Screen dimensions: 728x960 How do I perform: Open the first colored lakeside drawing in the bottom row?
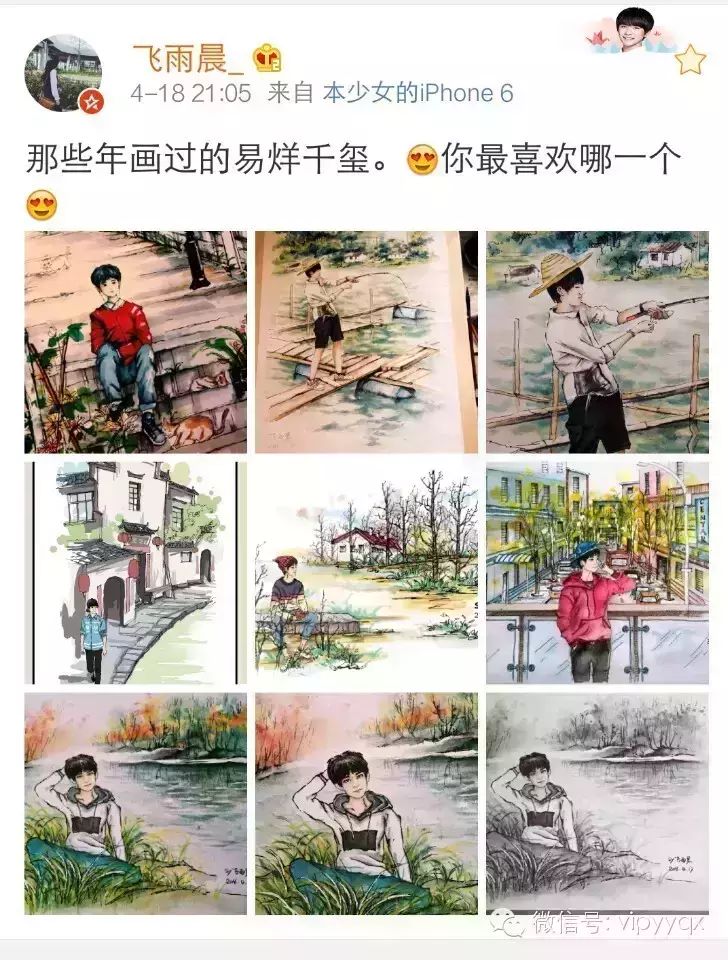[135, 803]
